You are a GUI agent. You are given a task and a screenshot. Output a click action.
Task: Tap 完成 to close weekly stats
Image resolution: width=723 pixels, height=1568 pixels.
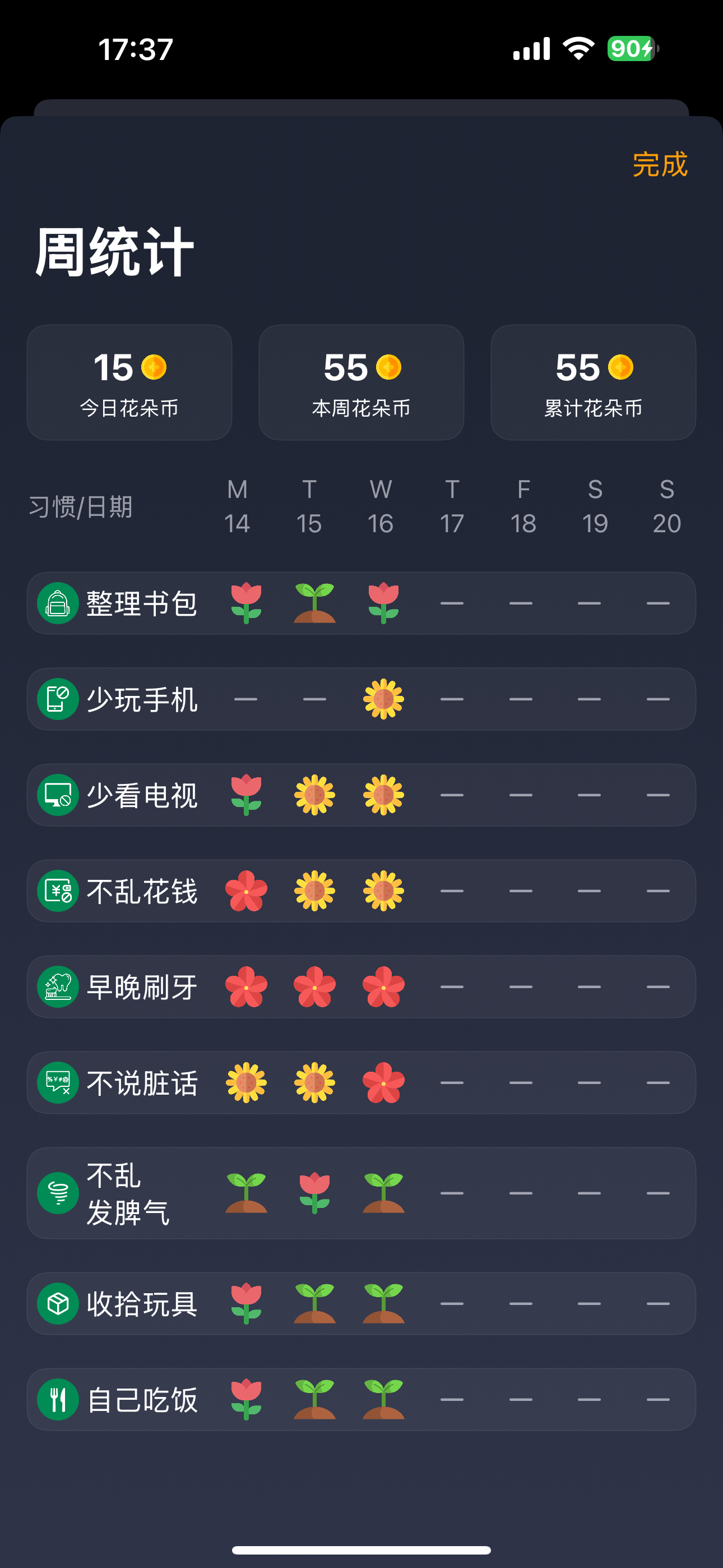660,164
